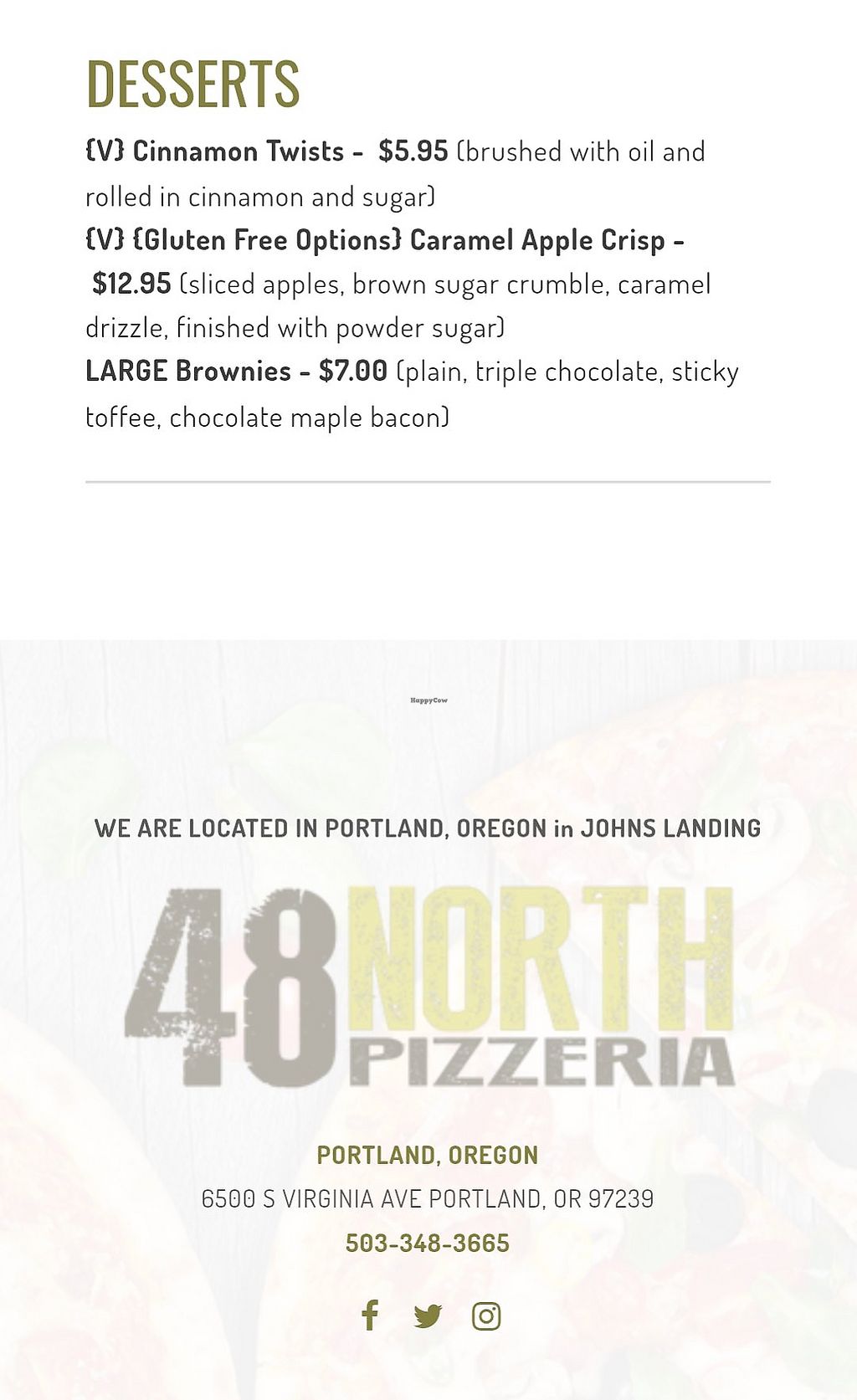Open the Facebook page icon
857x1400 pixels.
(x=369, y=1315)
